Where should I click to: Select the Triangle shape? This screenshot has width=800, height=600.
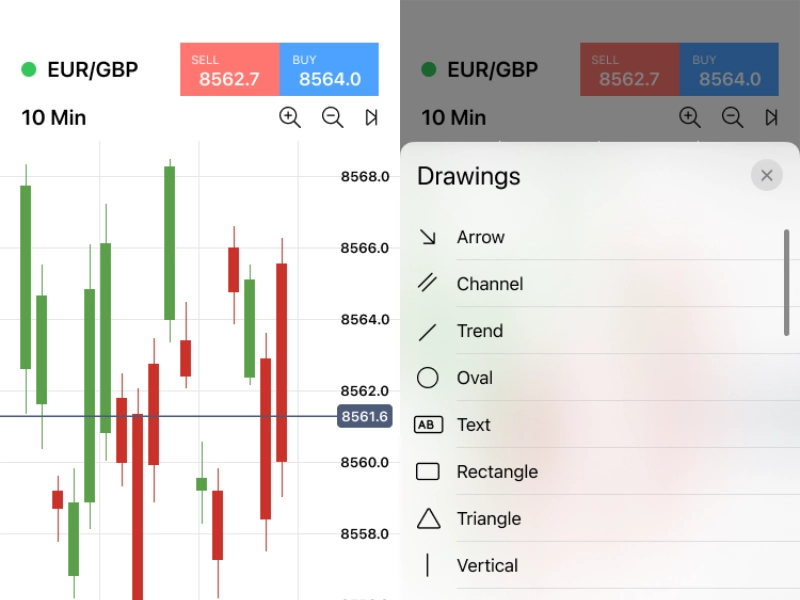[488, 519]
